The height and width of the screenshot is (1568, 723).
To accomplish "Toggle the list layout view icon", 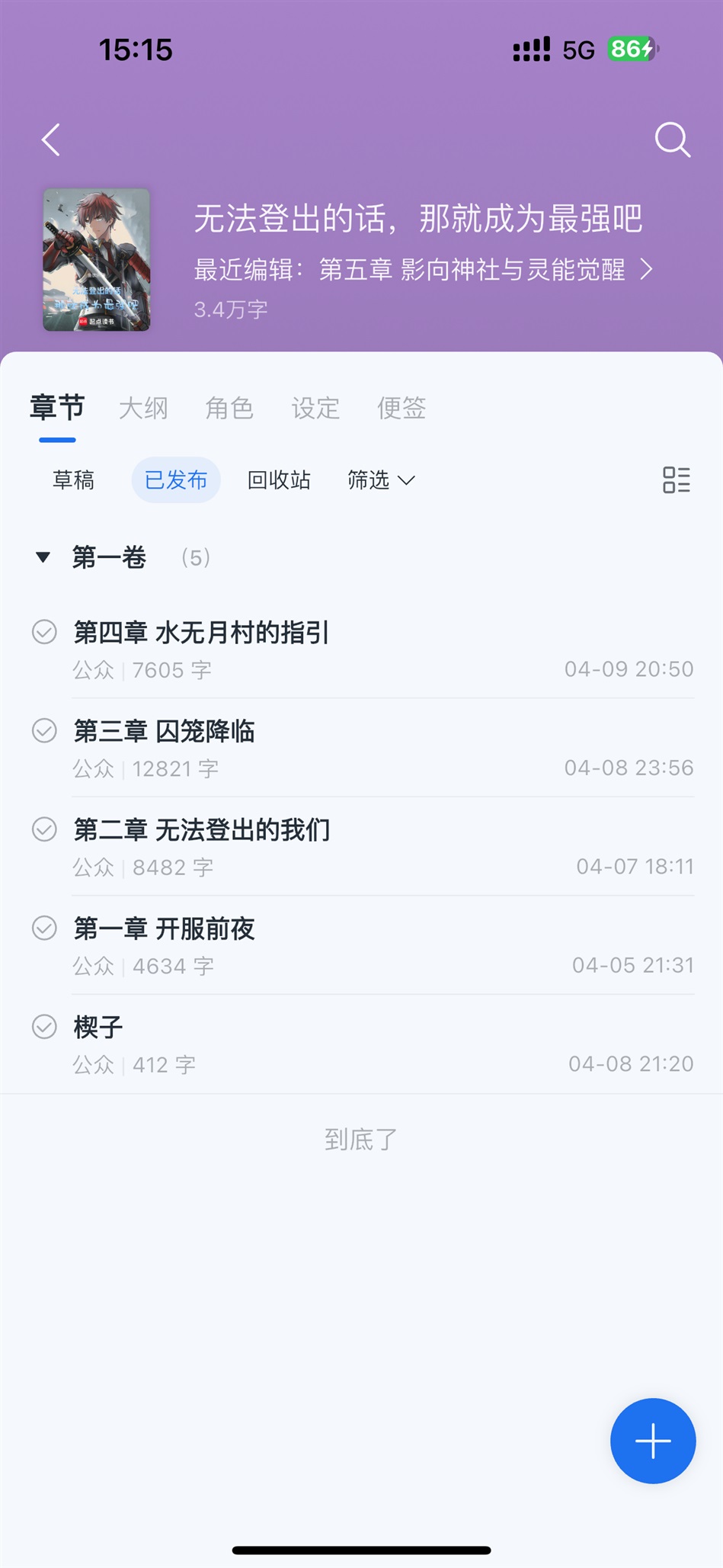I will click(x=676, y=480).
